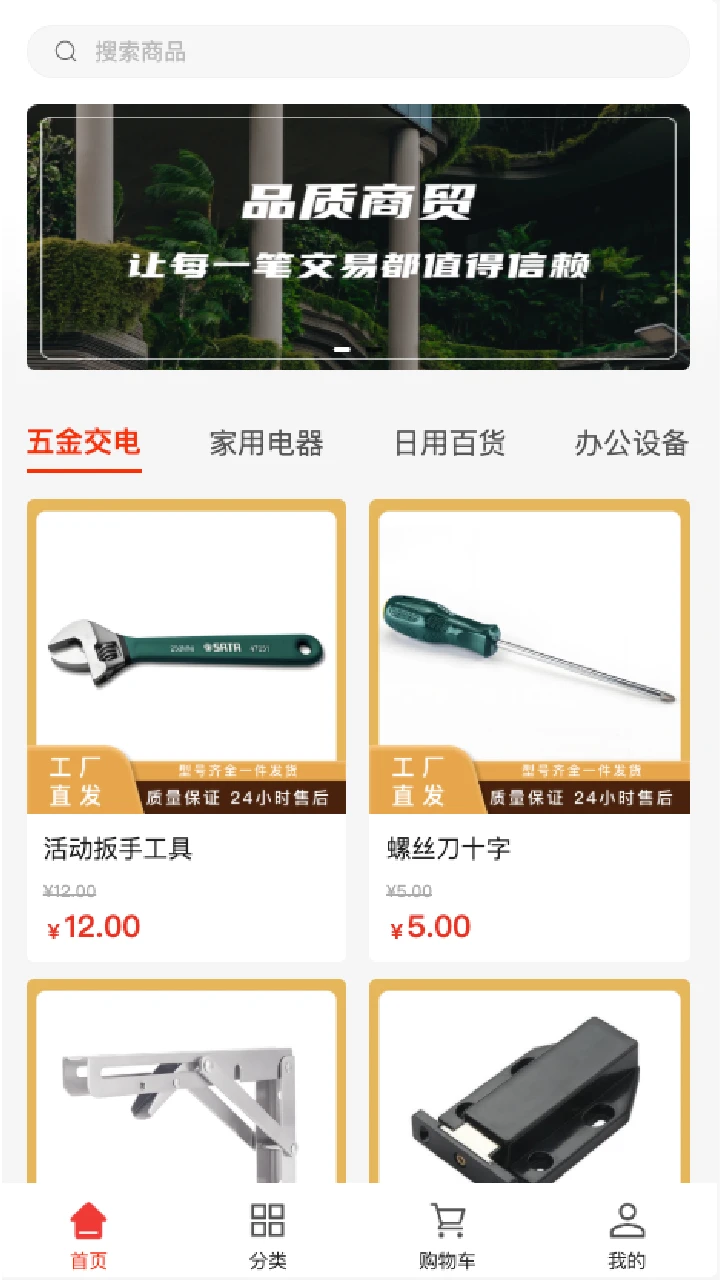Switch to the 分类 tab
Viewport: 720px width, 1280px height.
tap(268, 1236)
